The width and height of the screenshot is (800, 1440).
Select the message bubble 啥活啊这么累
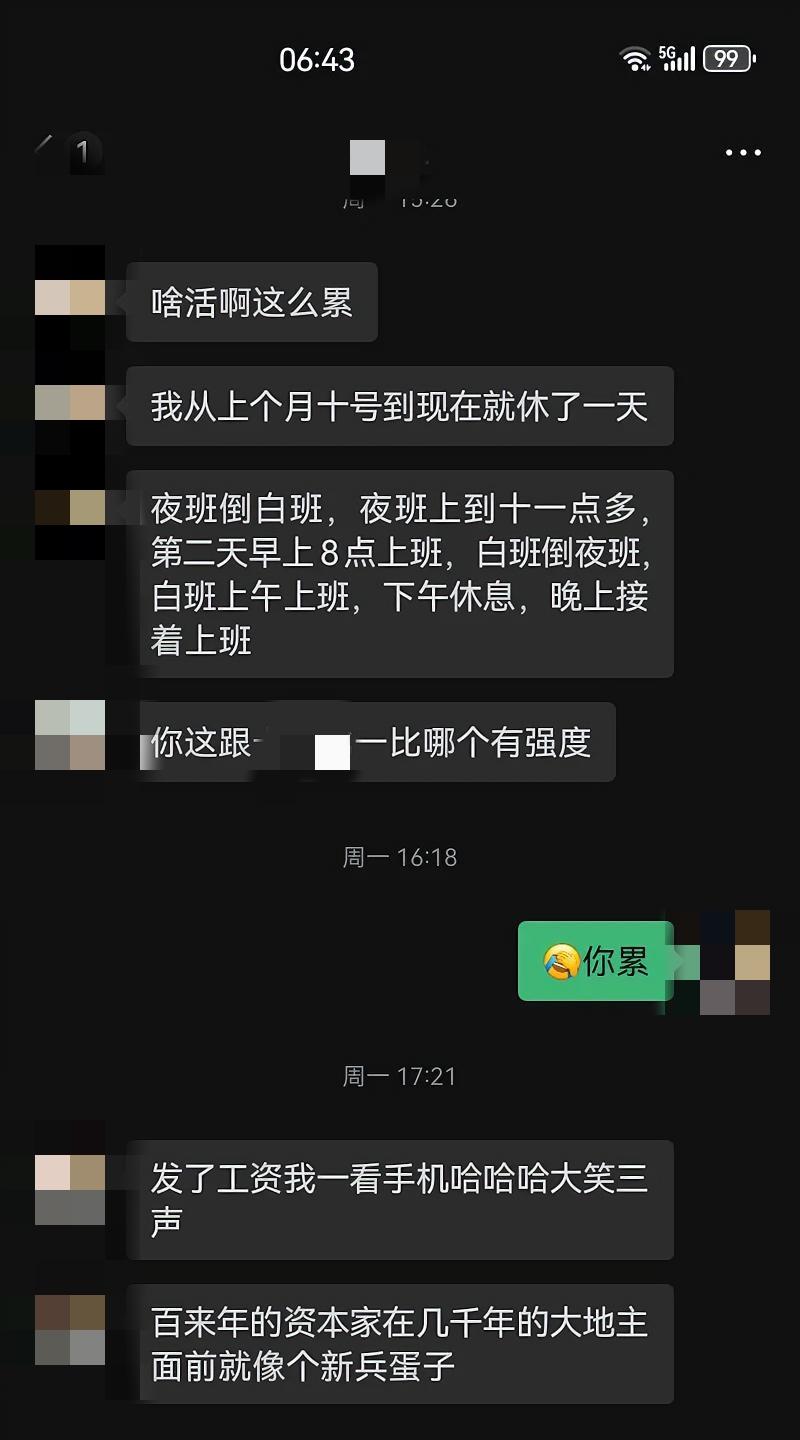[251, 302]
